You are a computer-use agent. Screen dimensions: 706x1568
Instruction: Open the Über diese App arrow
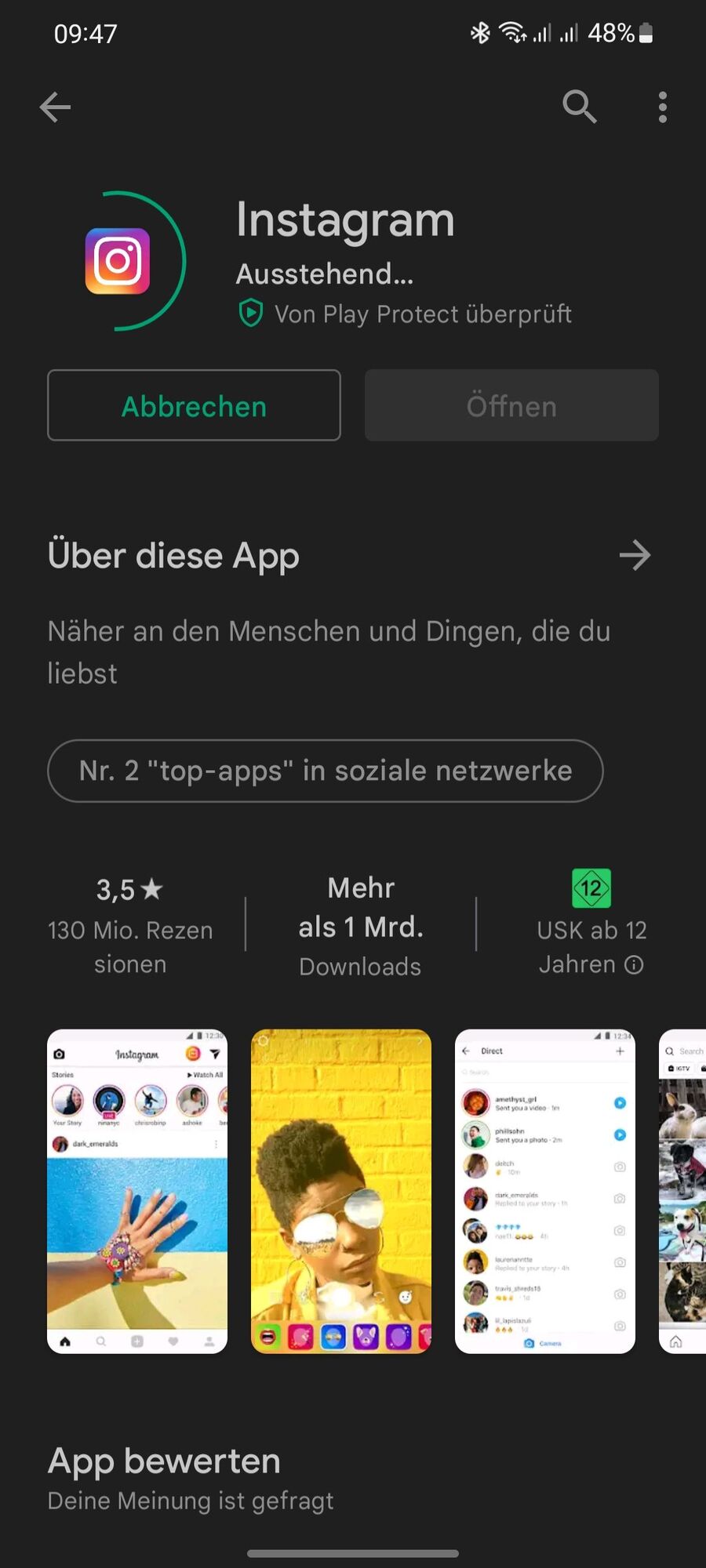click(x=635, y=555)
